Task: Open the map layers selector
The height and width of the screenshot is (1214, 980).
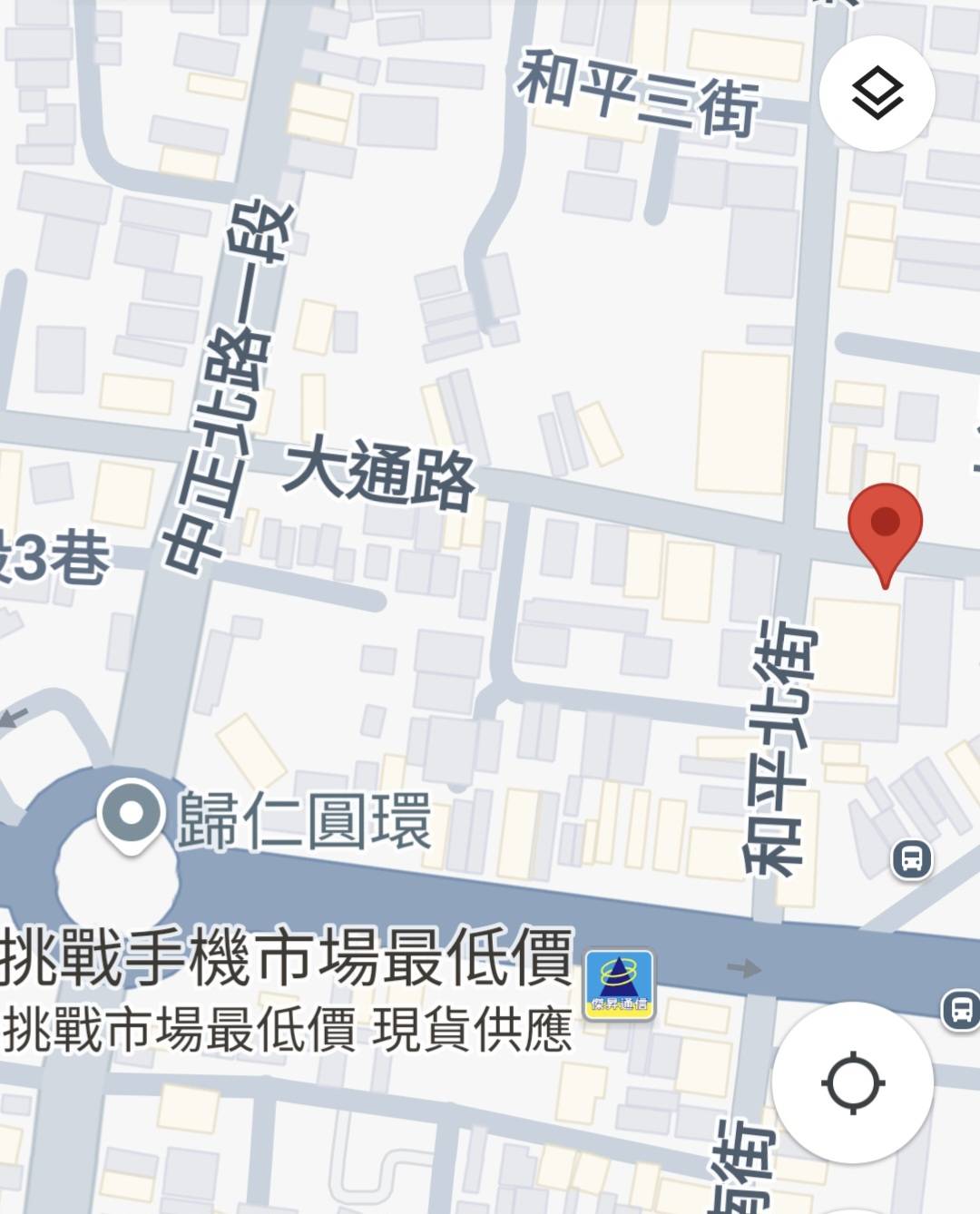Action: click(x=877, y=93)
